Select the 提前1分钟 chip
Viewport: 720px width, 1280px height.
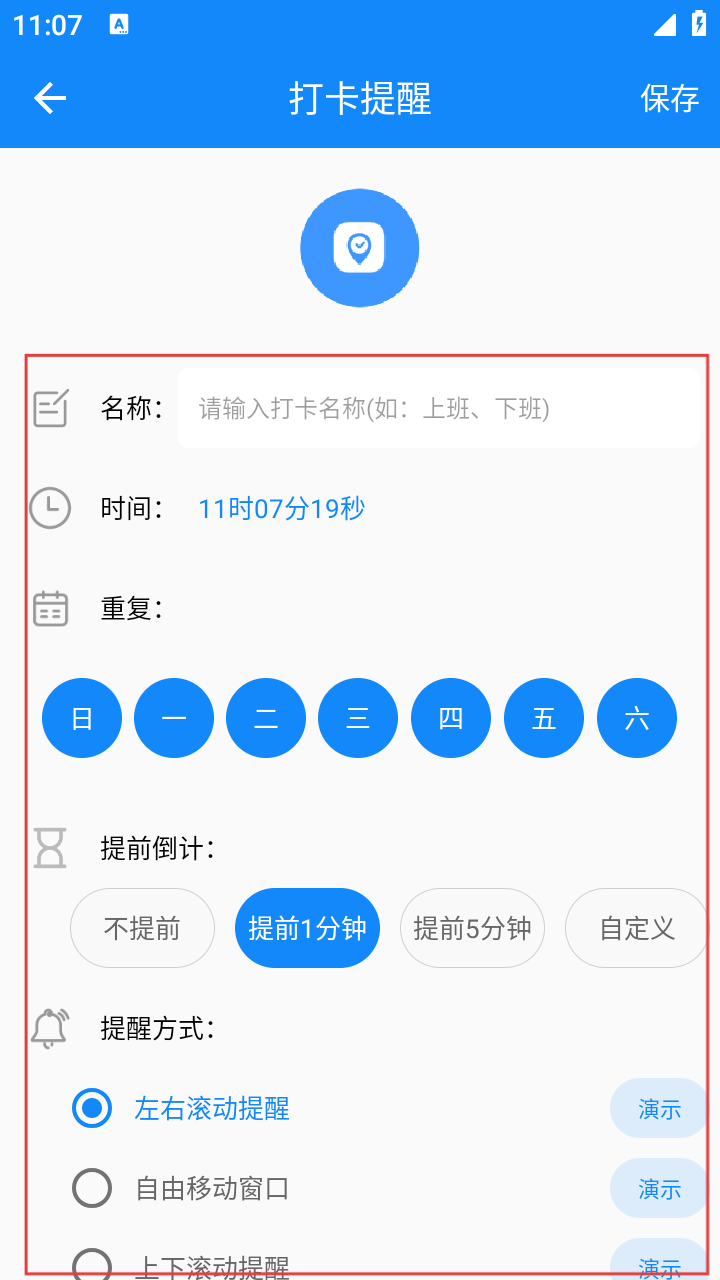click(x=307, y=928)
